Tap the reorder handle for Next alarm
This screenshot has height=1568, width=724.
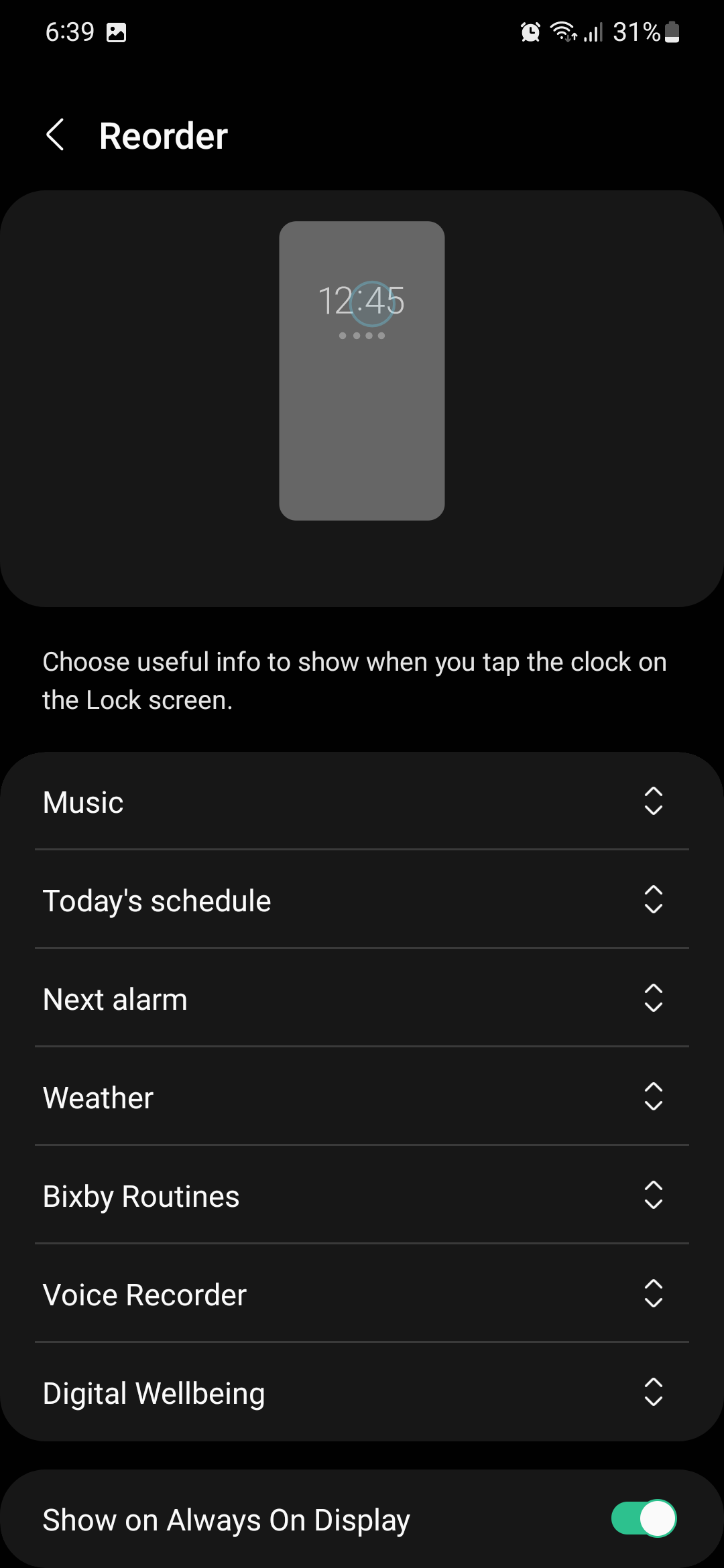(653, 998)
